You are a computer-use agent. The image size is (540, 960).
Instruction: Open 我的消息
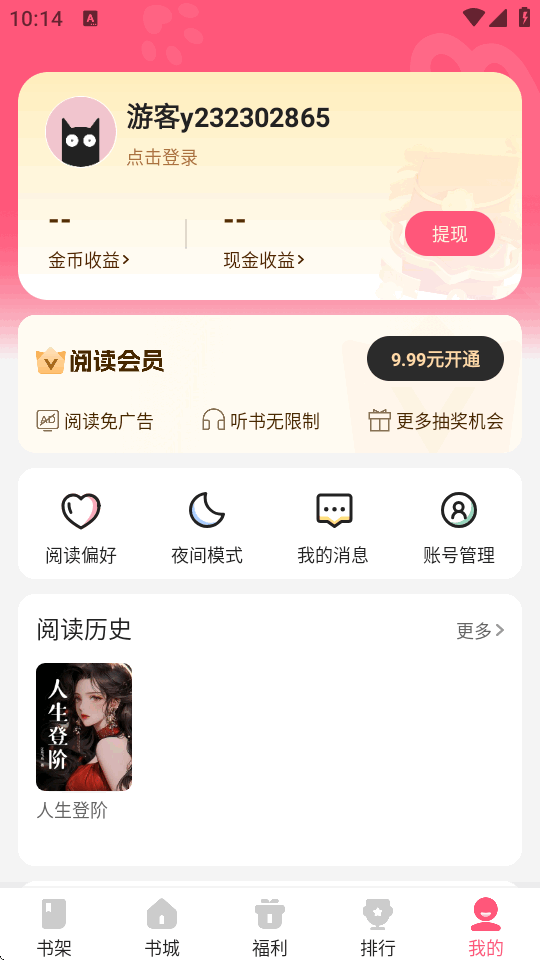(333, 528)
